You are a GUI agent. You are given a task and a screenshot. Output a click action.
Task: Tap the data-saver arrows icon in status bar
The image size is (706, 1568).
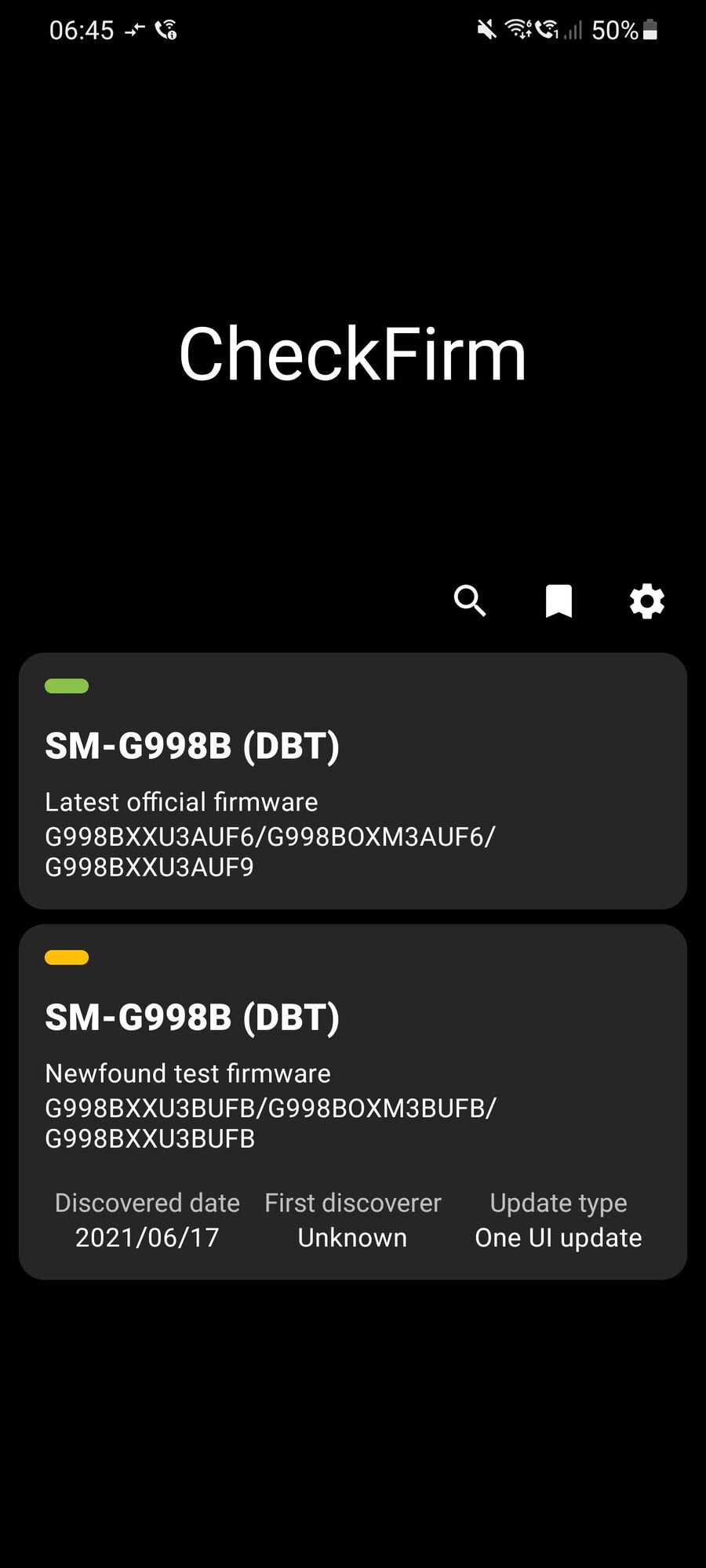point(133,29)
